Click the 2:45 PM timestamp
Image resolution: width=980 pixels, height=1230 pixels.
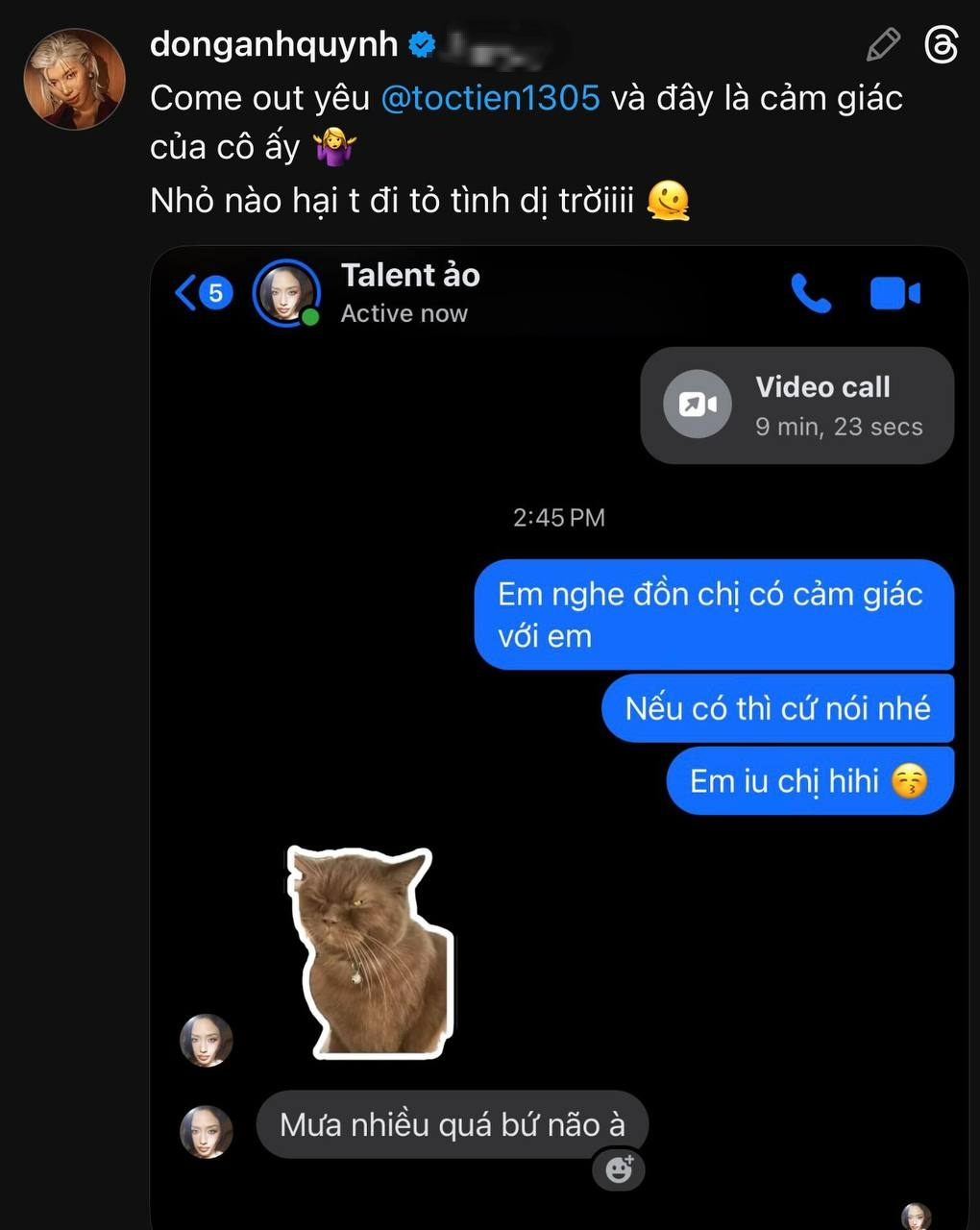click(x=557, y=516)
